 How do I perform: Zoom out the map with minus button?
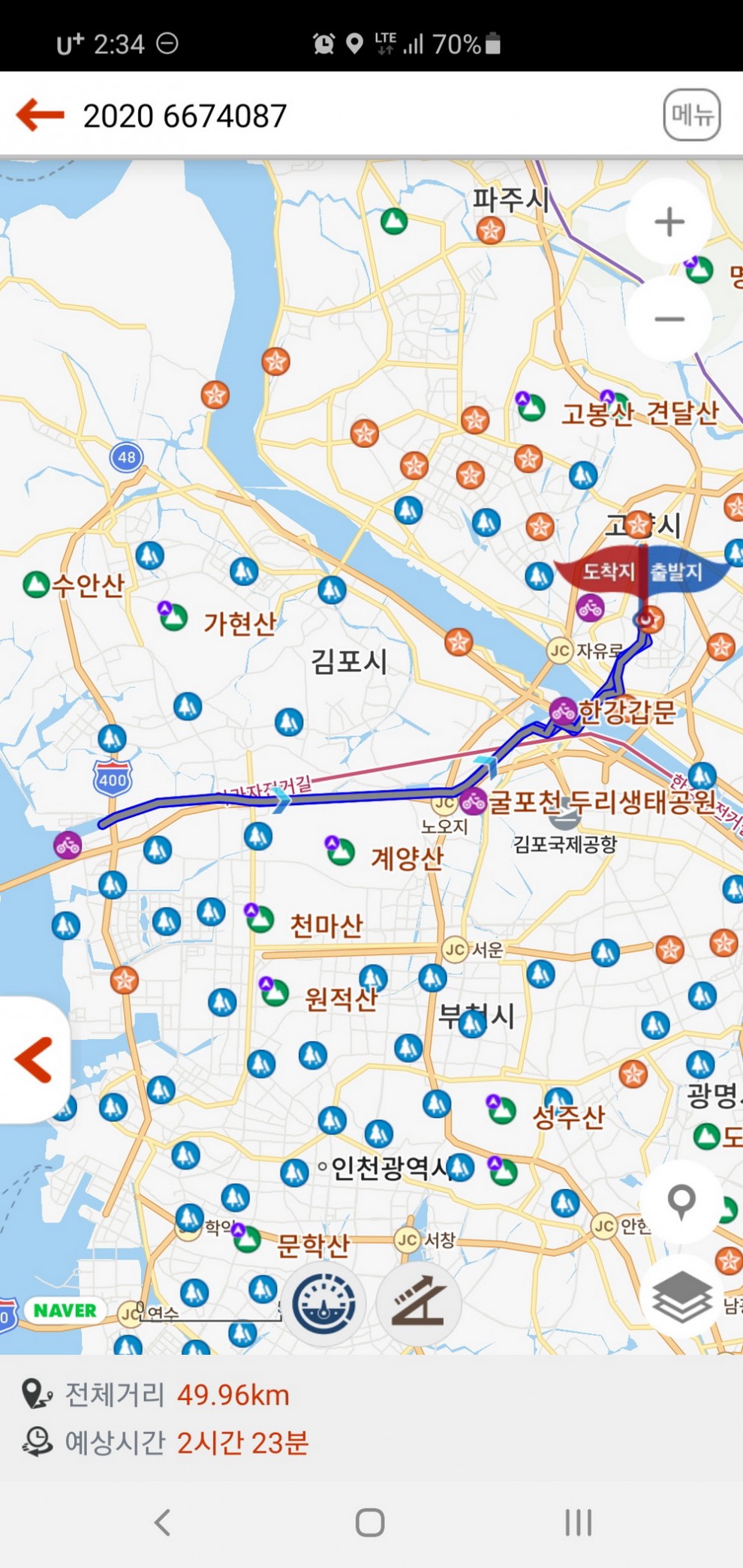[669, 319]
